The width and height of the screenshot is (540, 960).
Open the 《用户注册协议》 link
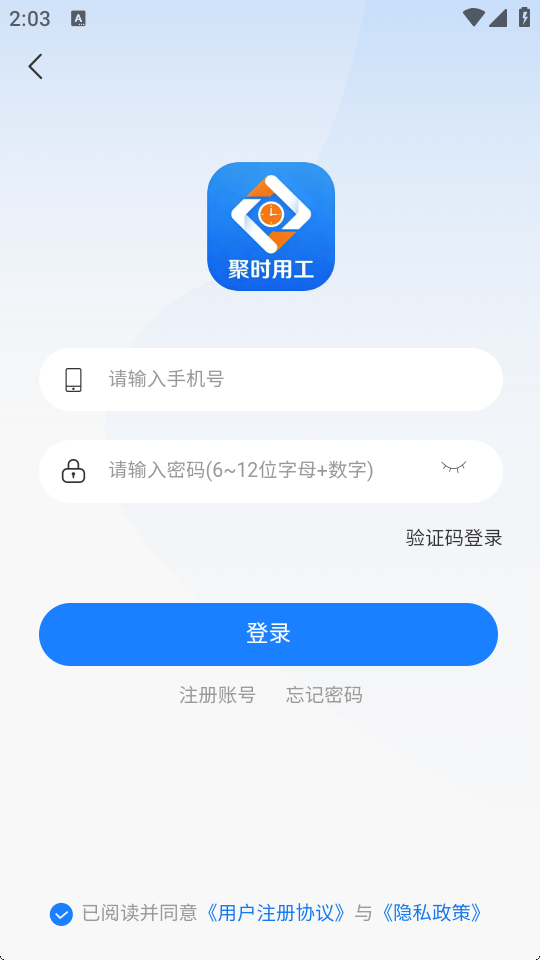click(276, 913)
